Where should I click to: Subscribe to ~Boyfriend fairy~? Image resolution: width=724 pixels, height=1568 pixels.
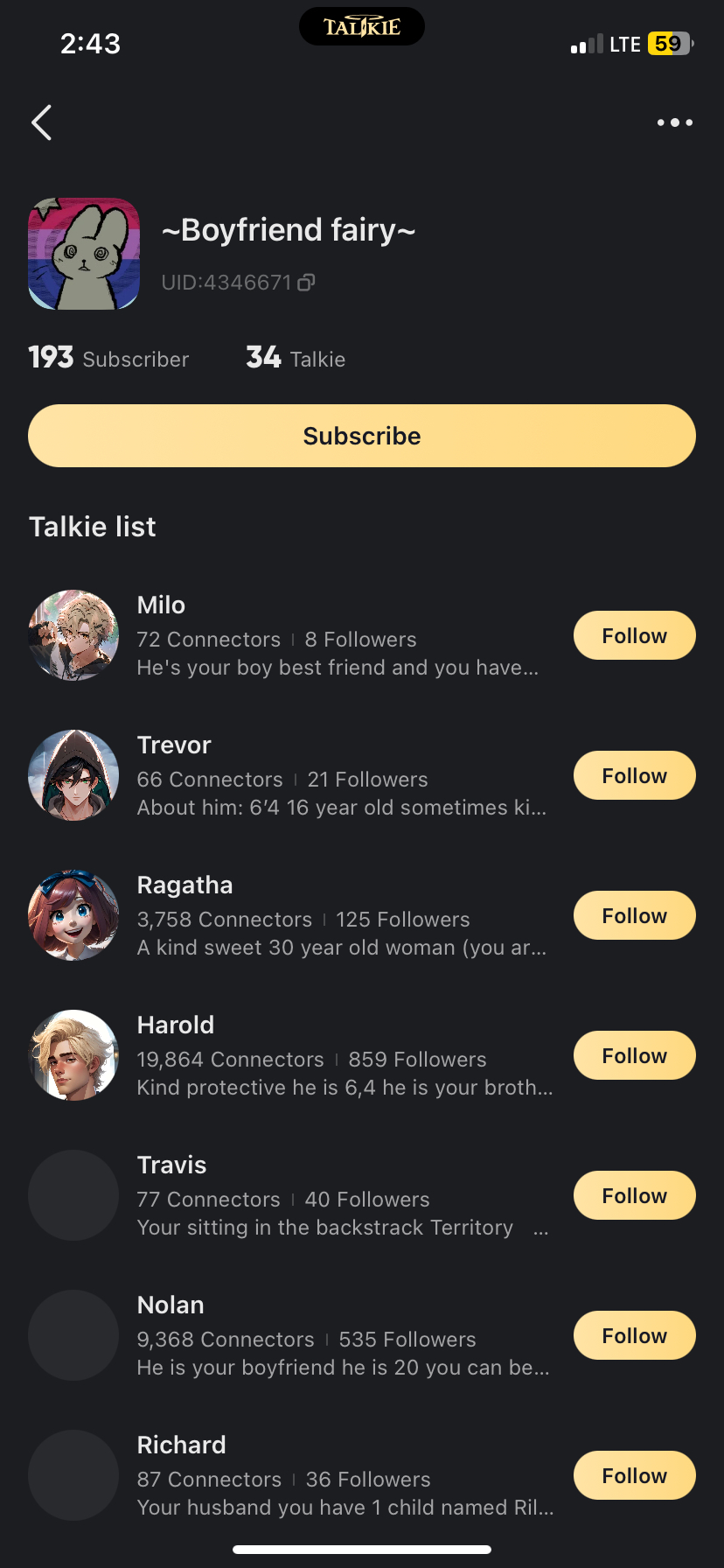362,436
